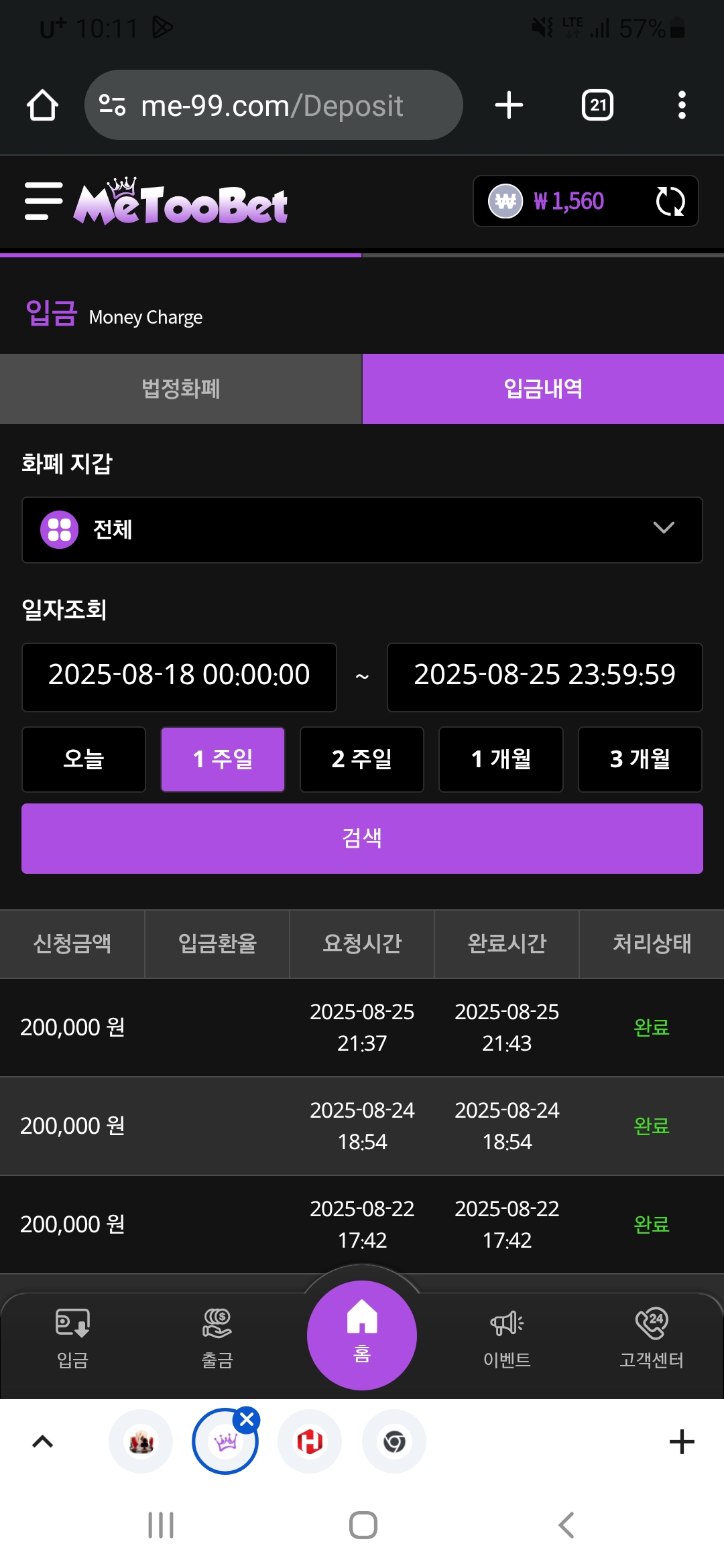Refresh the wallet balance
Screen dimensions: 724x1568
670,201
